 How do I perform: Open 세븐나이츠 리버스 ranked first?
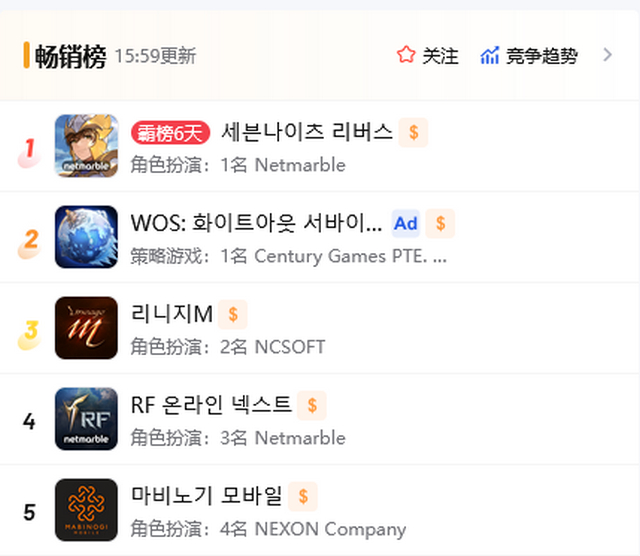coord(306,132)
